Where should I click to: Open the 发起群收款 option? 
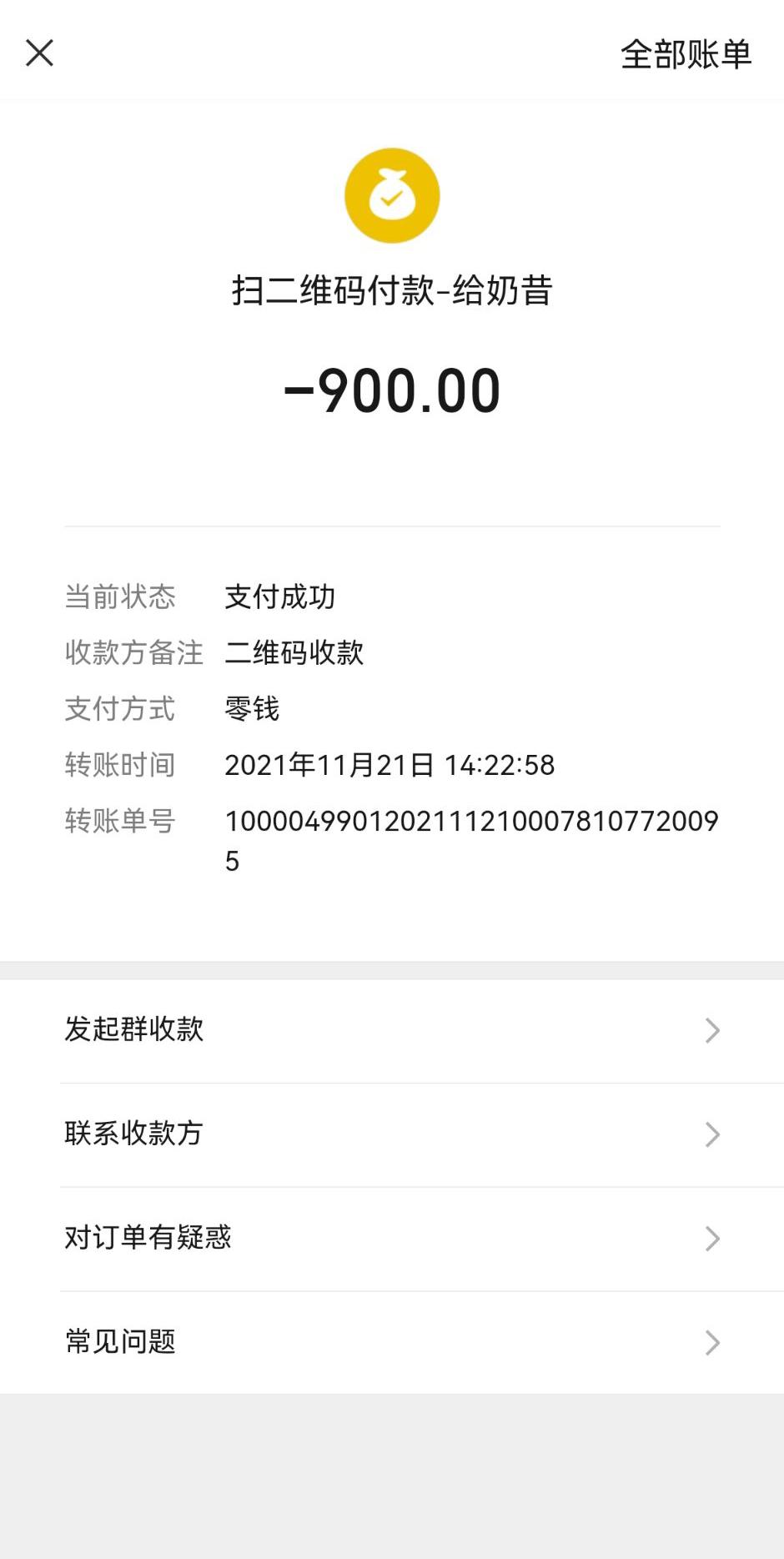392,1030
